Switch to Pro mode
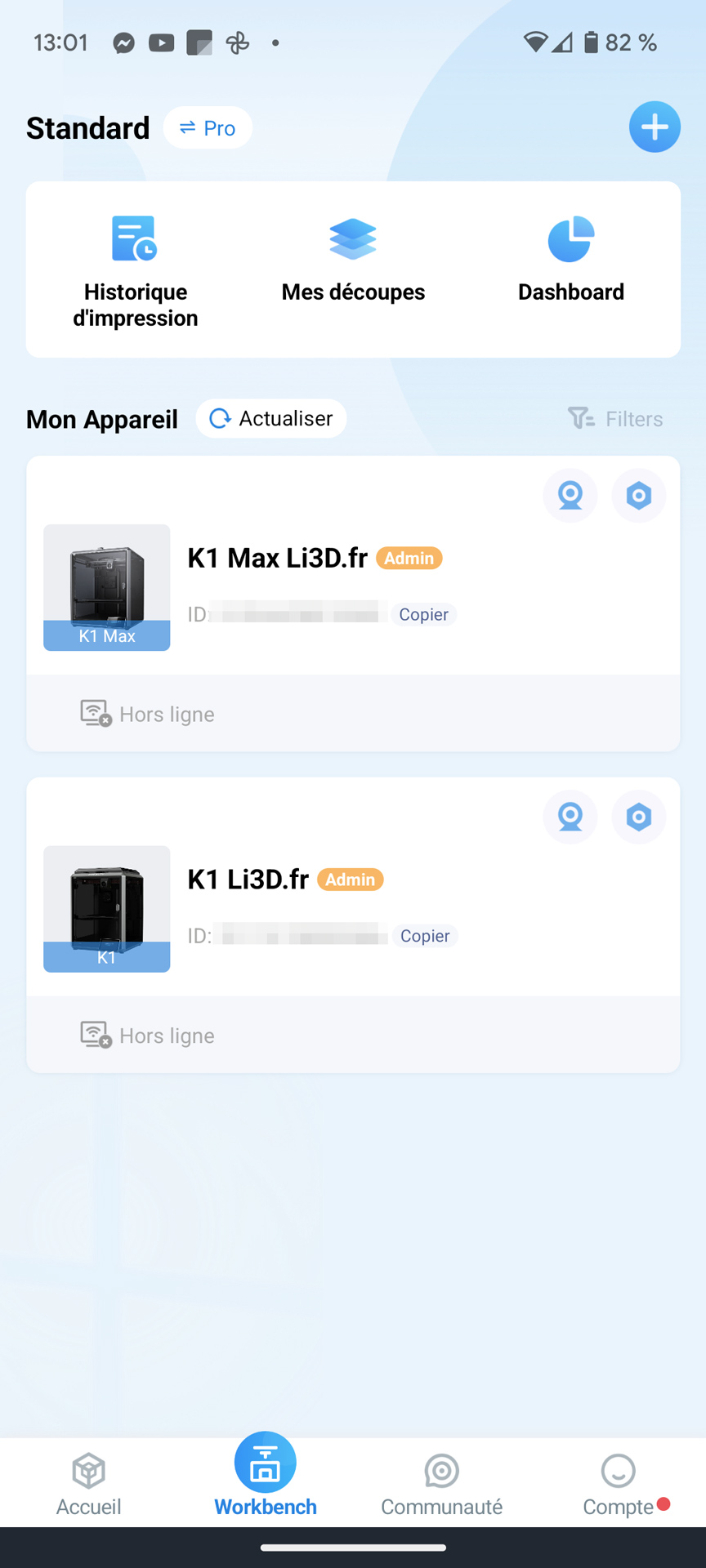This screenshot has height=1568, width=706. 208,128
